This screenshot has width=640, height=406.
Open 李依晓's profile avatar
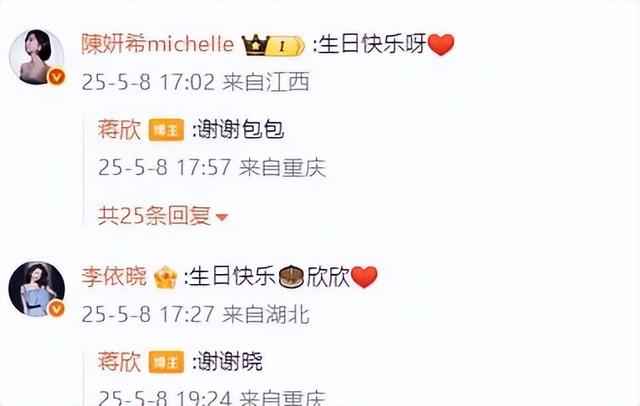(x=37, y=290)
